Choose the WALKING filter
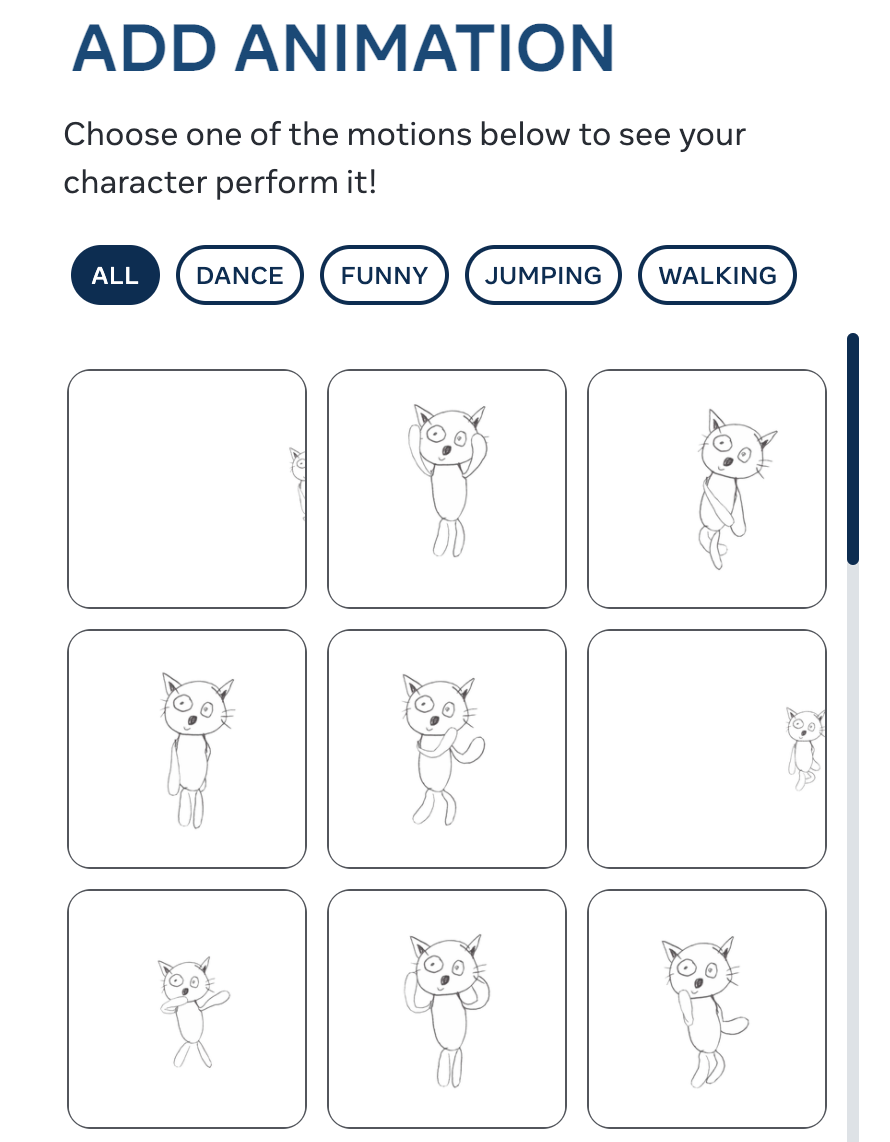890x1142 pixels. 717,275
